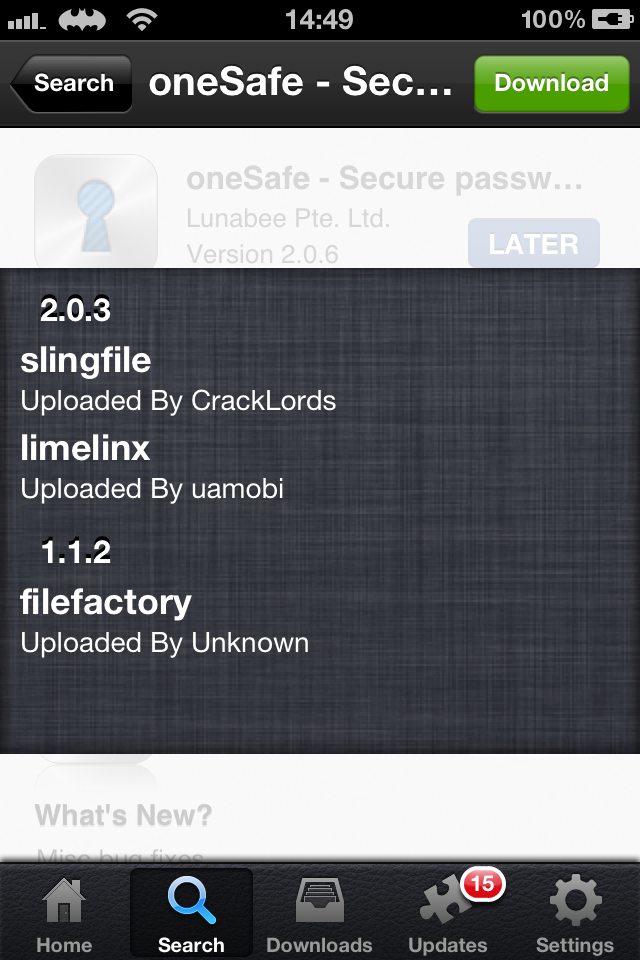Tap the green Download button
Viewport: 640px width, 960px height.
551,84
